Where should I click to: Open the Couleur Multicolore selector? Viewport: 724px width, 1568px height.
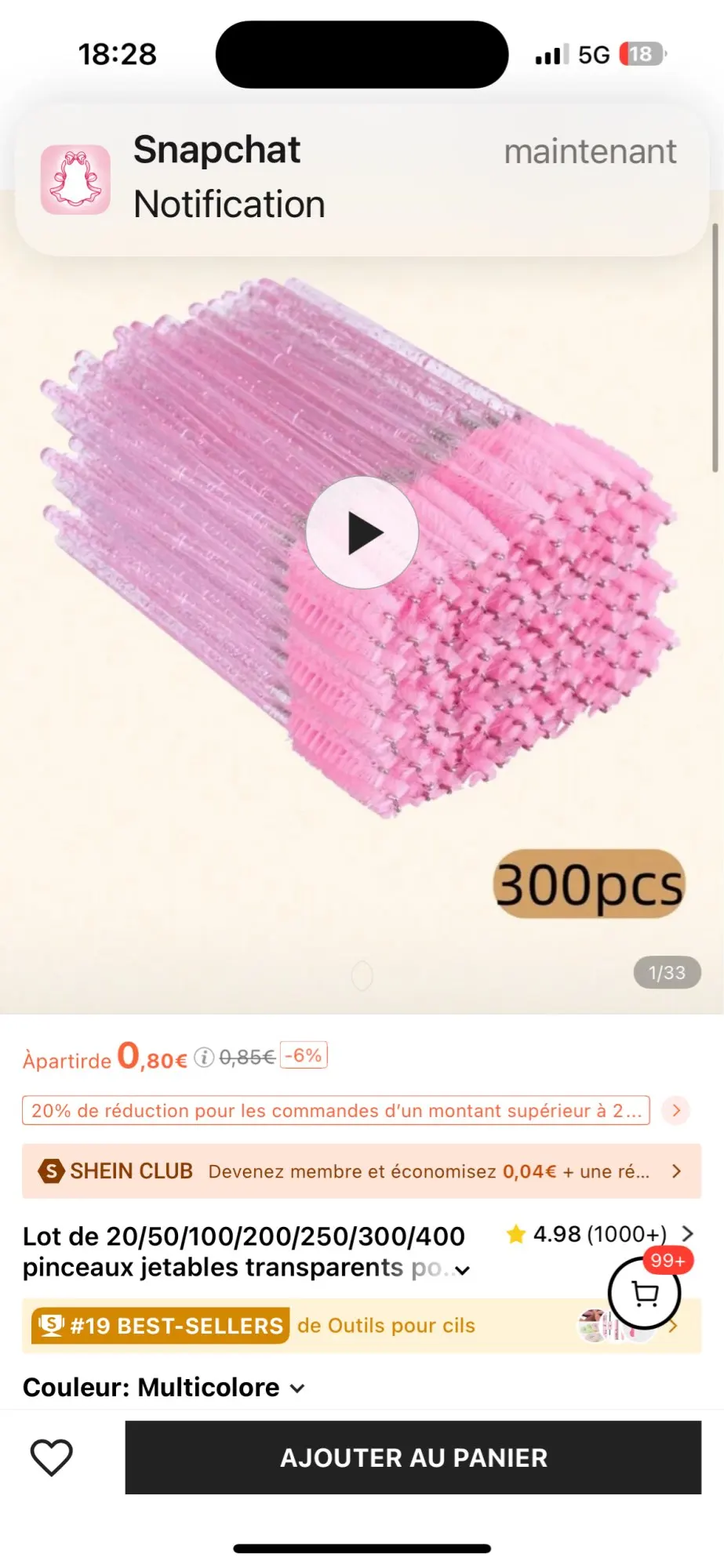[x=165, y=1387]
